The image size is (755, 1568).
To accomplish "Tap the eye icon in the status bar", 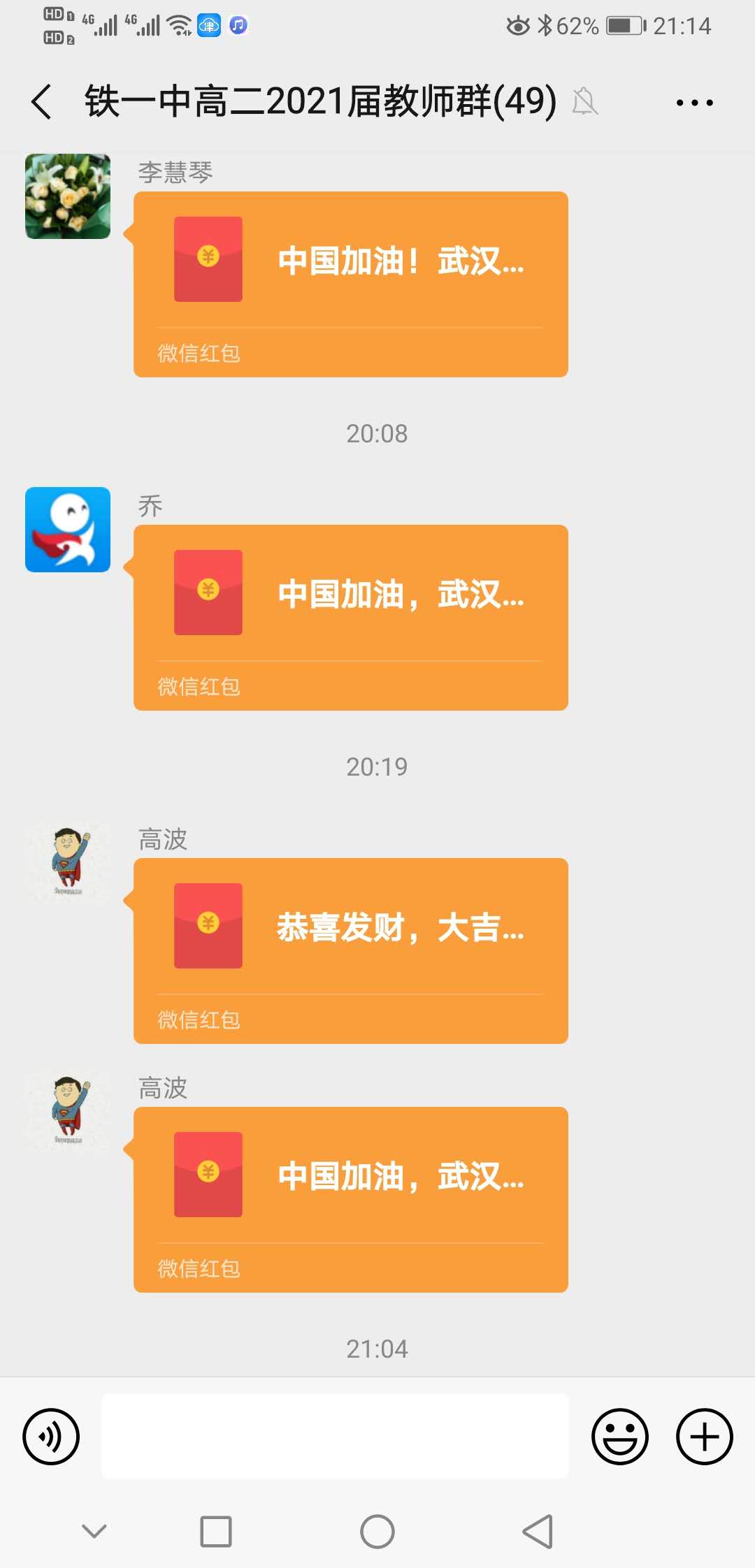I will [x=518, y=25].
